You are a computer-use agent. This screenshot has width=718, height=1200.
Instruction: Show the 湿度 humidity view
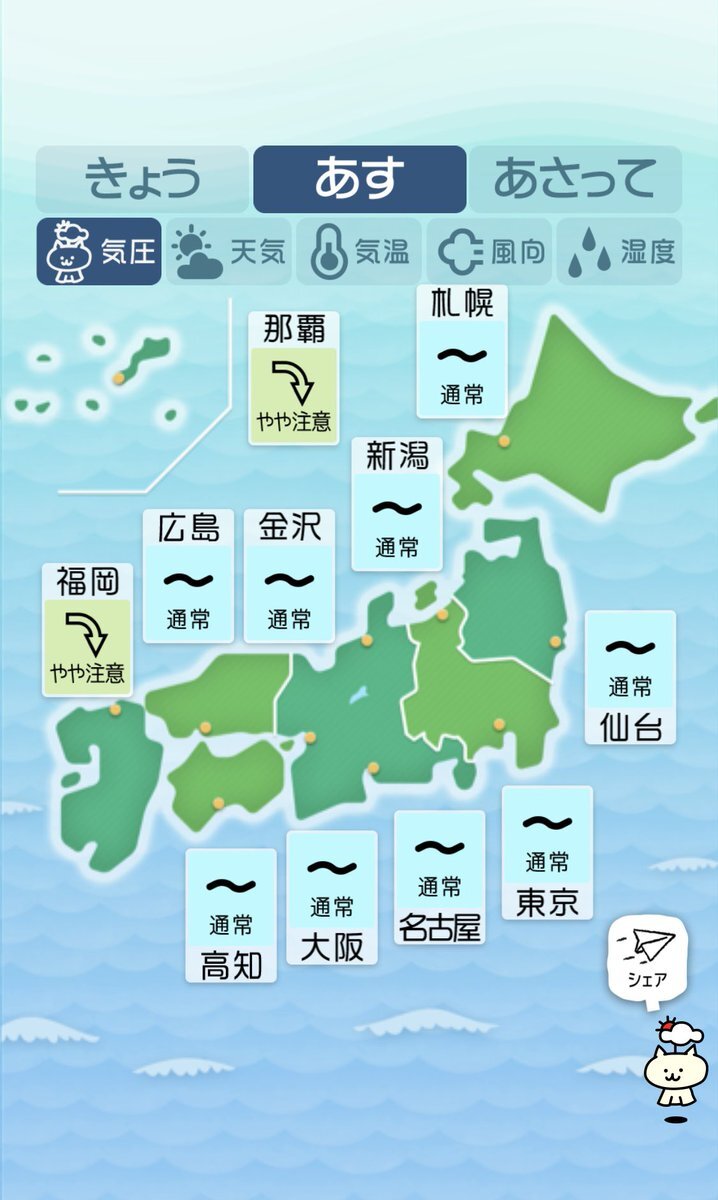619,252
